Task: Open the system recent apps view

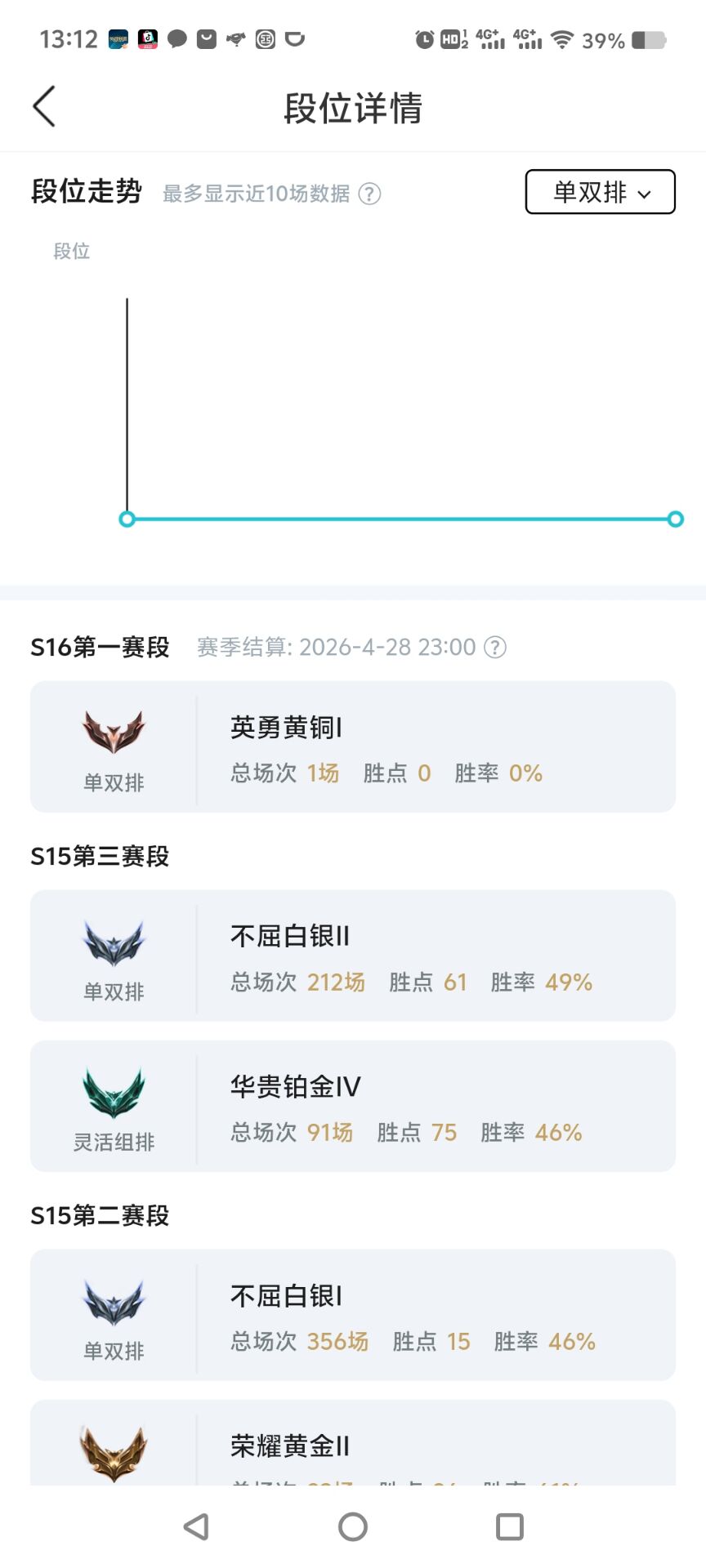Action: (510, 1526)
